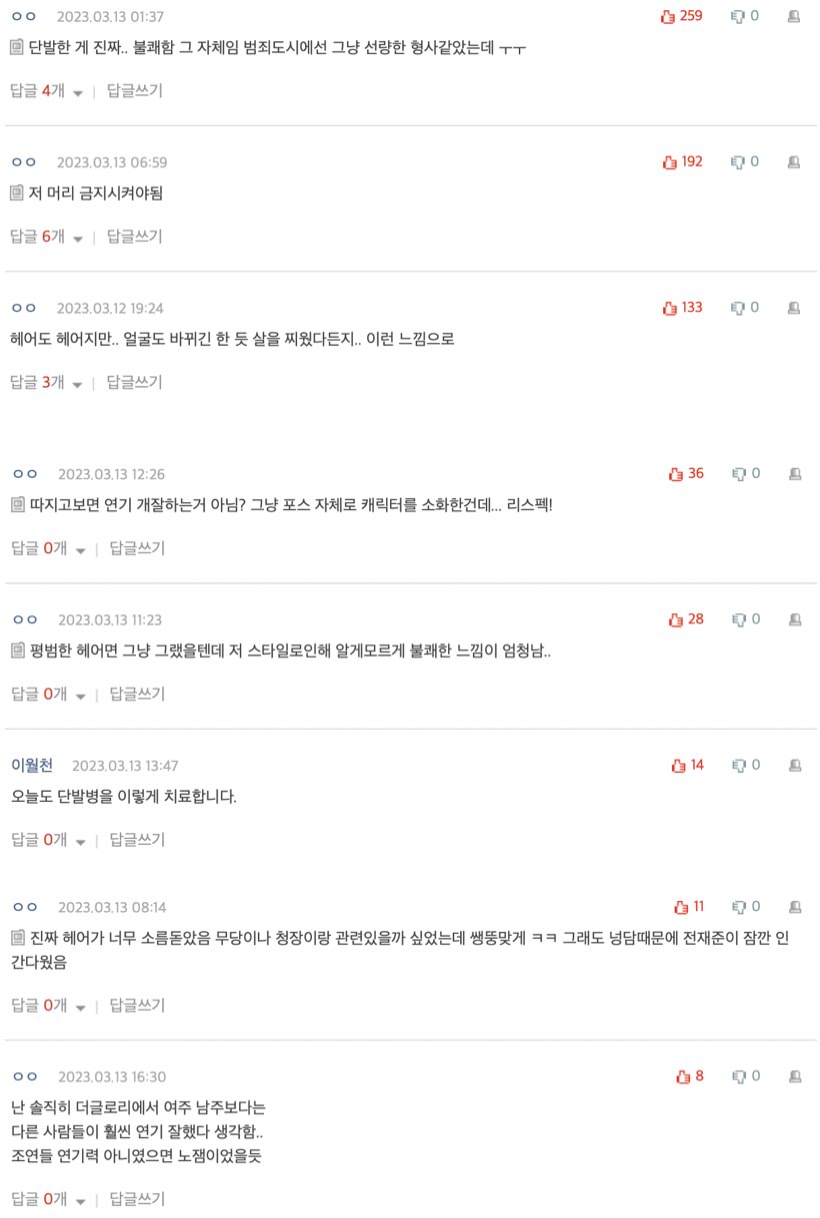Upvote the comment with 28 likes
The width and height of the screenshot is (820, 1218).
tap(686, 620)
